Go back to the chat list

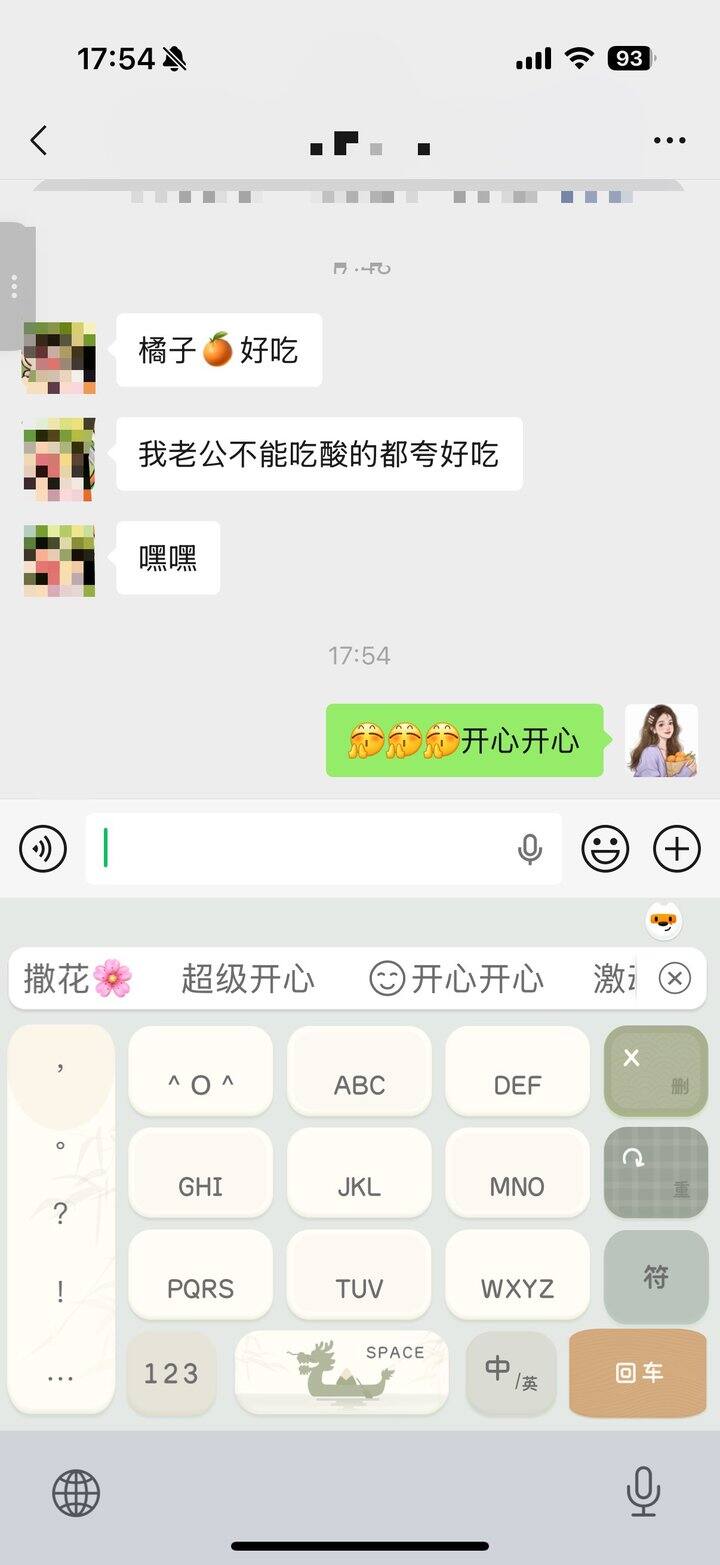[x=39, y=141]
